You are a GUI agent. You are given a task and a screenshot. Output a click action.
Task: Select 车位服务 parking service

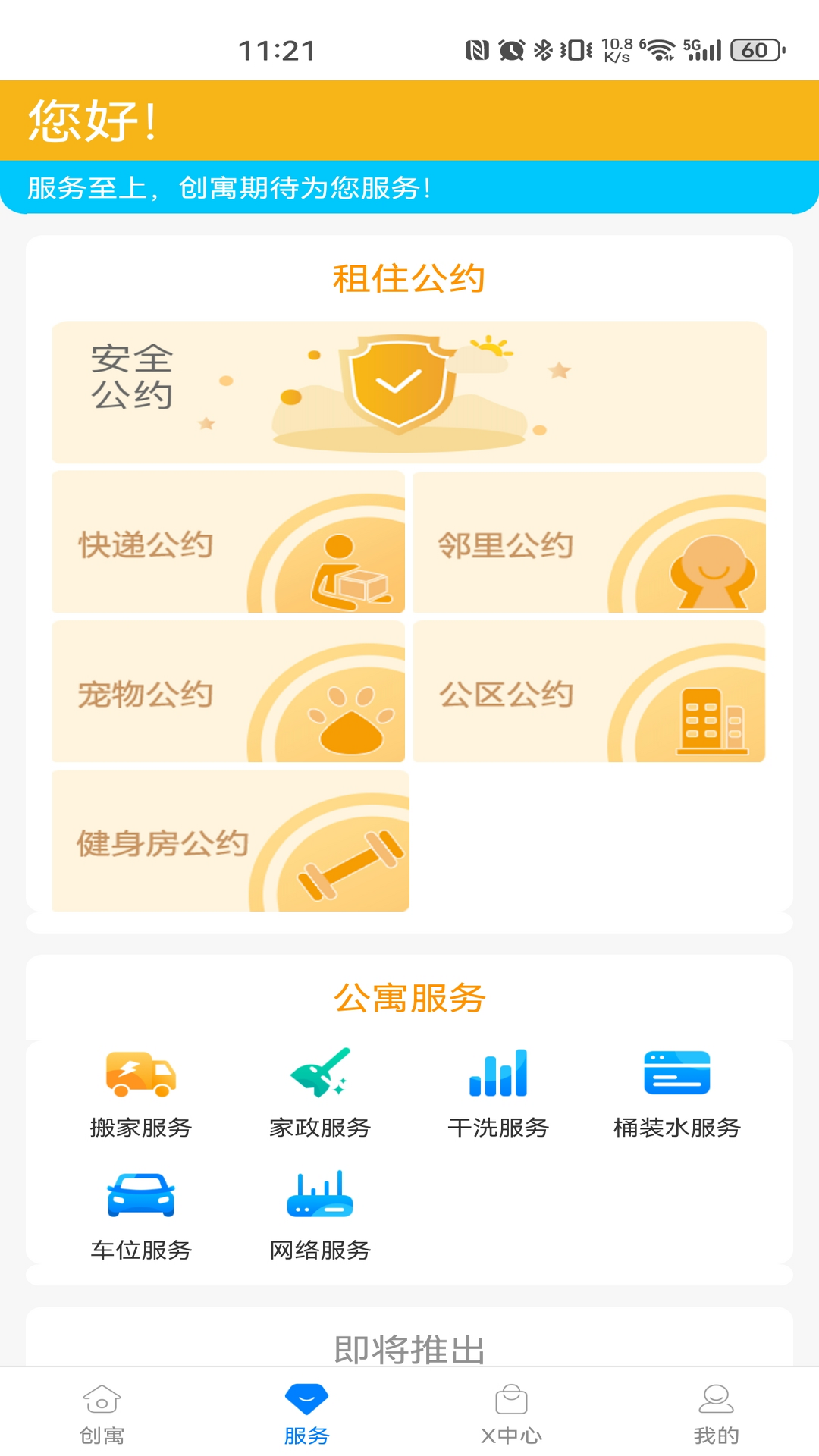(141, 1215)
